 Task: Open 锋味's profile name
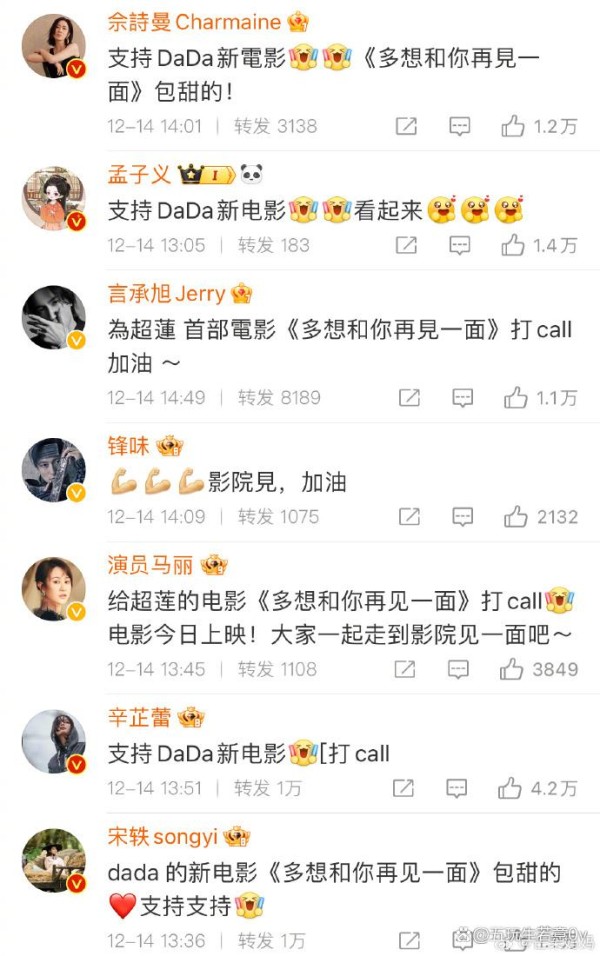[131, 446]
